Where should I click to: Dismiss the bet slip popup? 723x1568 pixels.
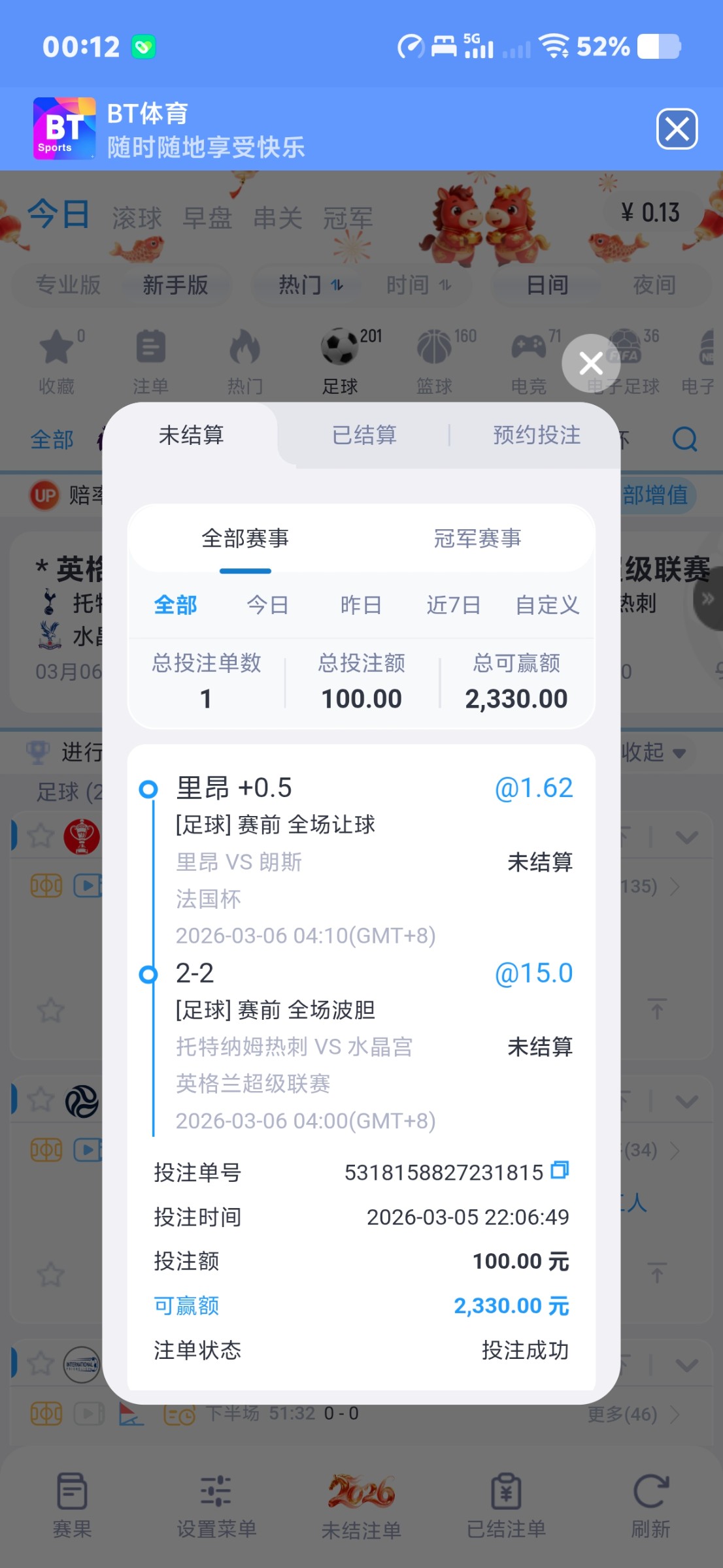point(591,363)
